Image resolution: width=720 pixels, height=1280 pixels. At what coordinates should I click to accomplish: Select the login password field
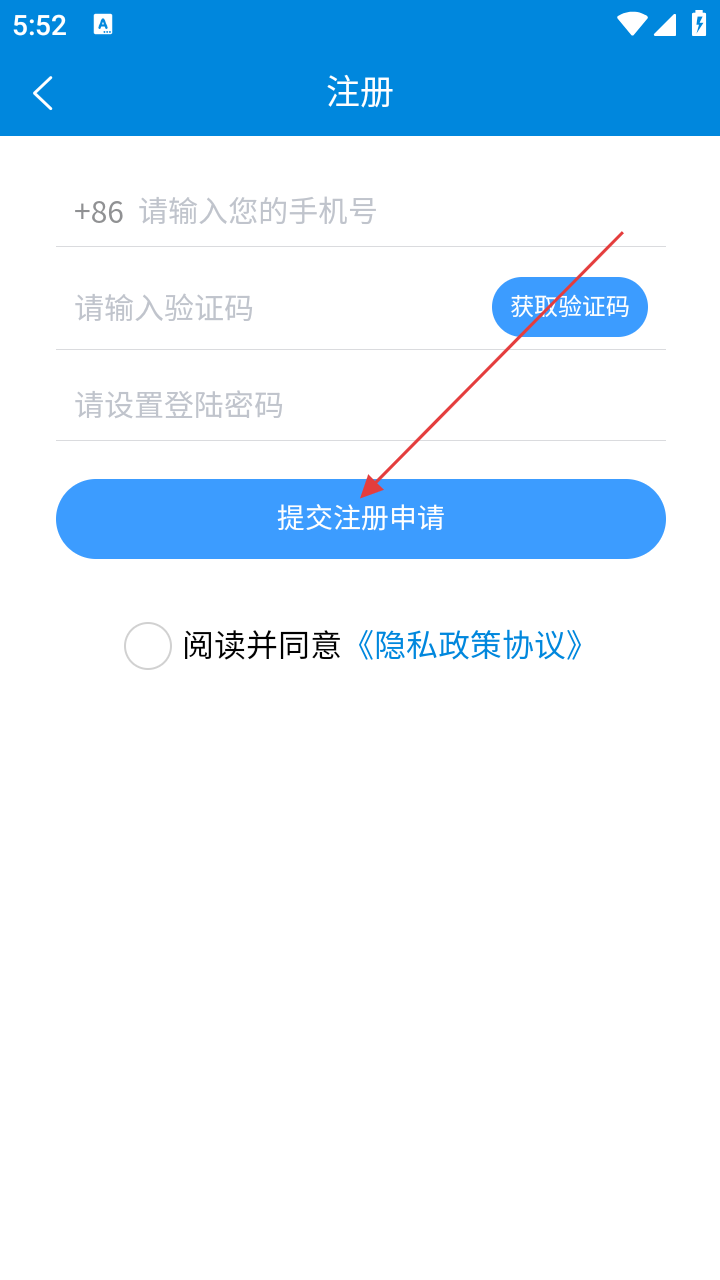[x=361, y=405]
